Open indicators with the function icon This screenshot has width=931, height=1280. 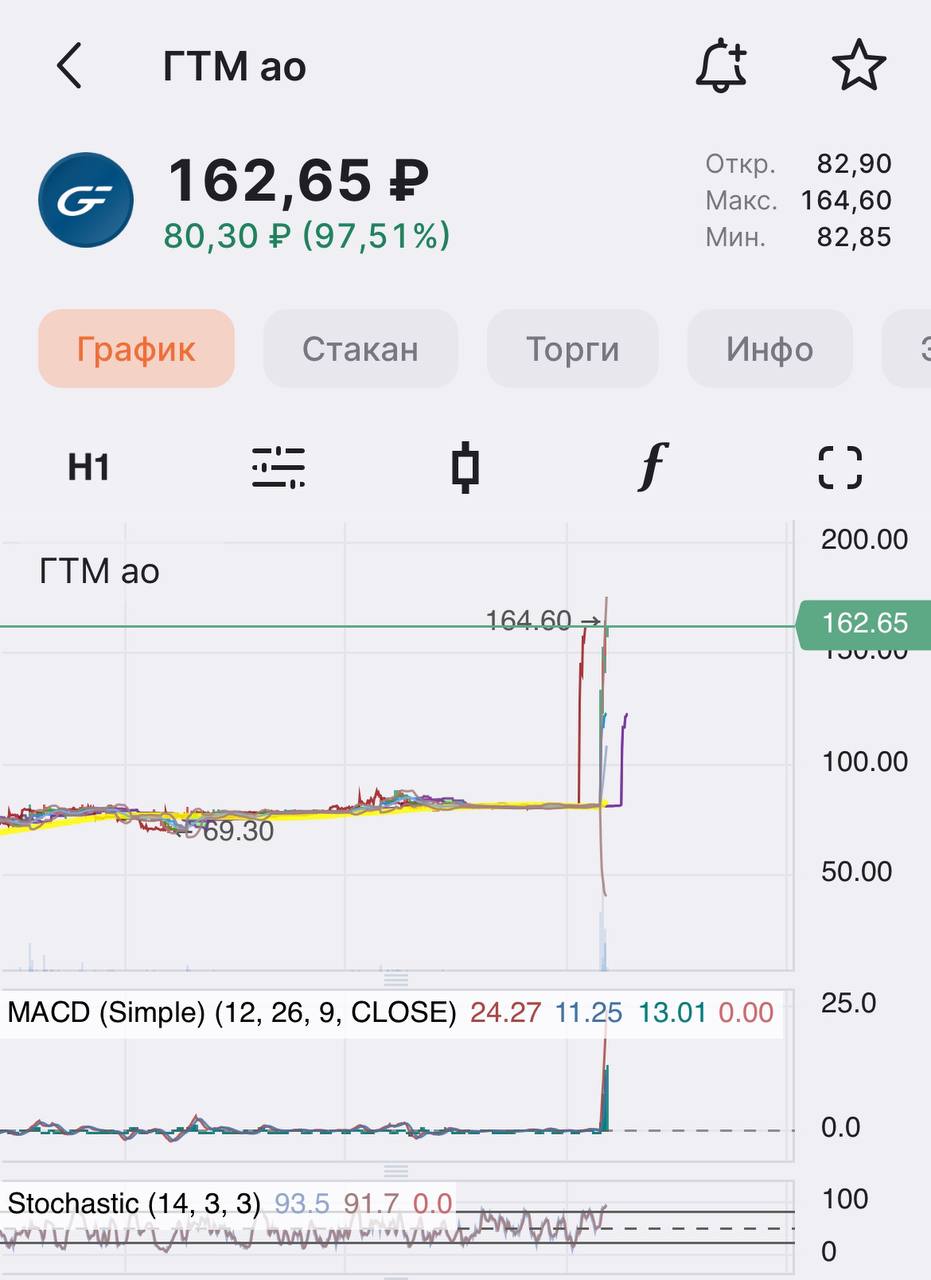(652, 467)
